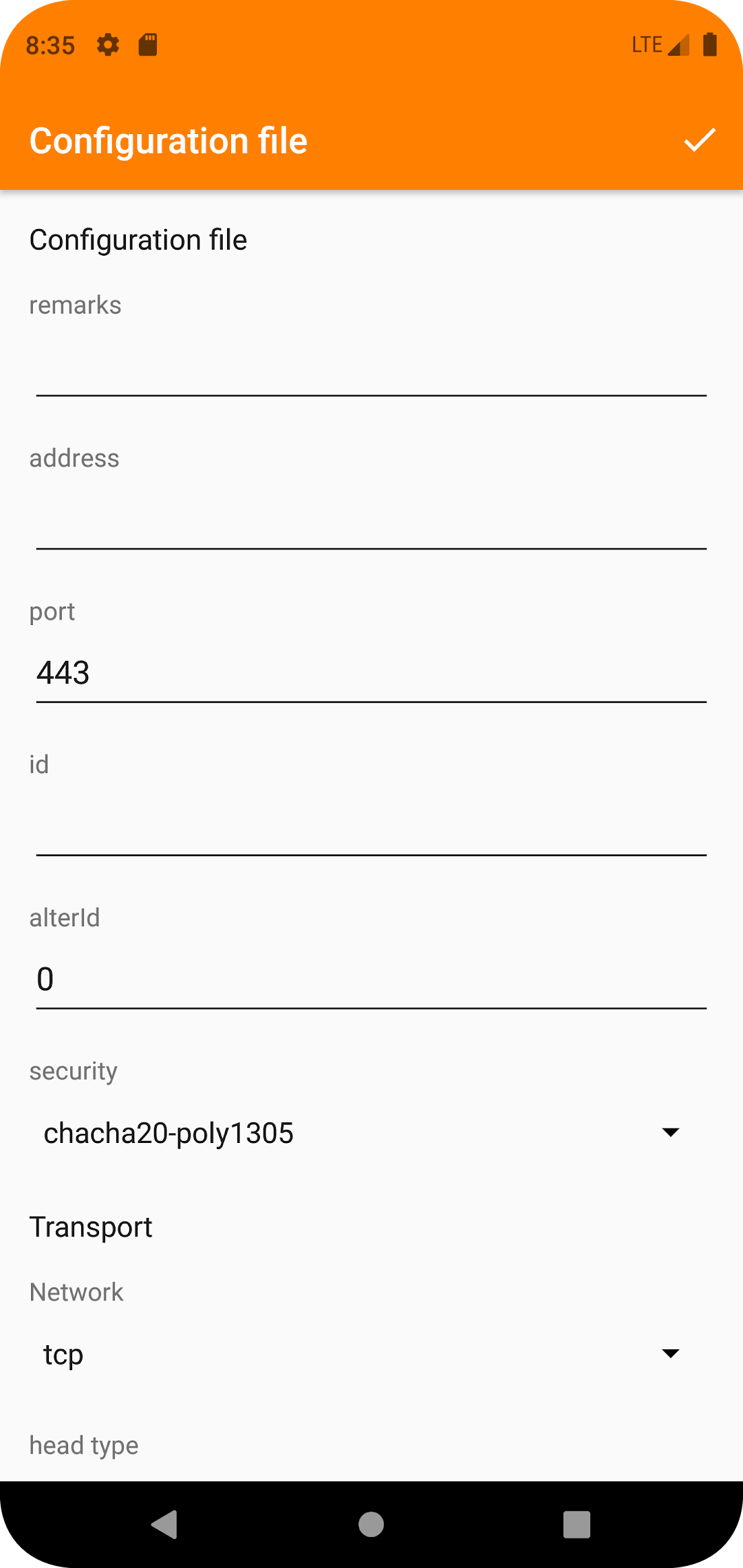Edit the alterId field showing 0
The image size is (743, 1568).
[371, 979]
